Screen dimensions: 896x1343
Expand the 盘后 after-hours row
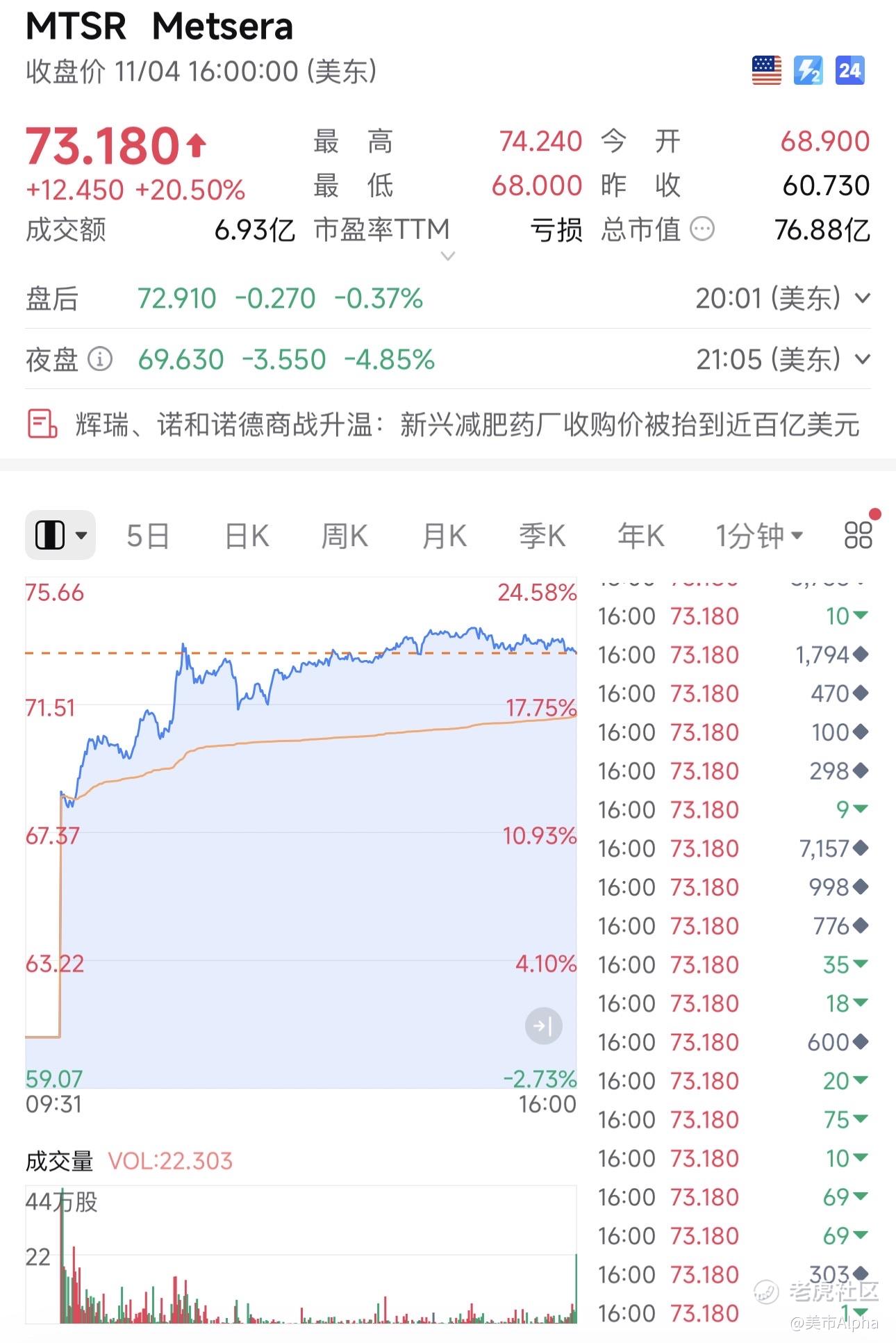click(x=862, y=299)
